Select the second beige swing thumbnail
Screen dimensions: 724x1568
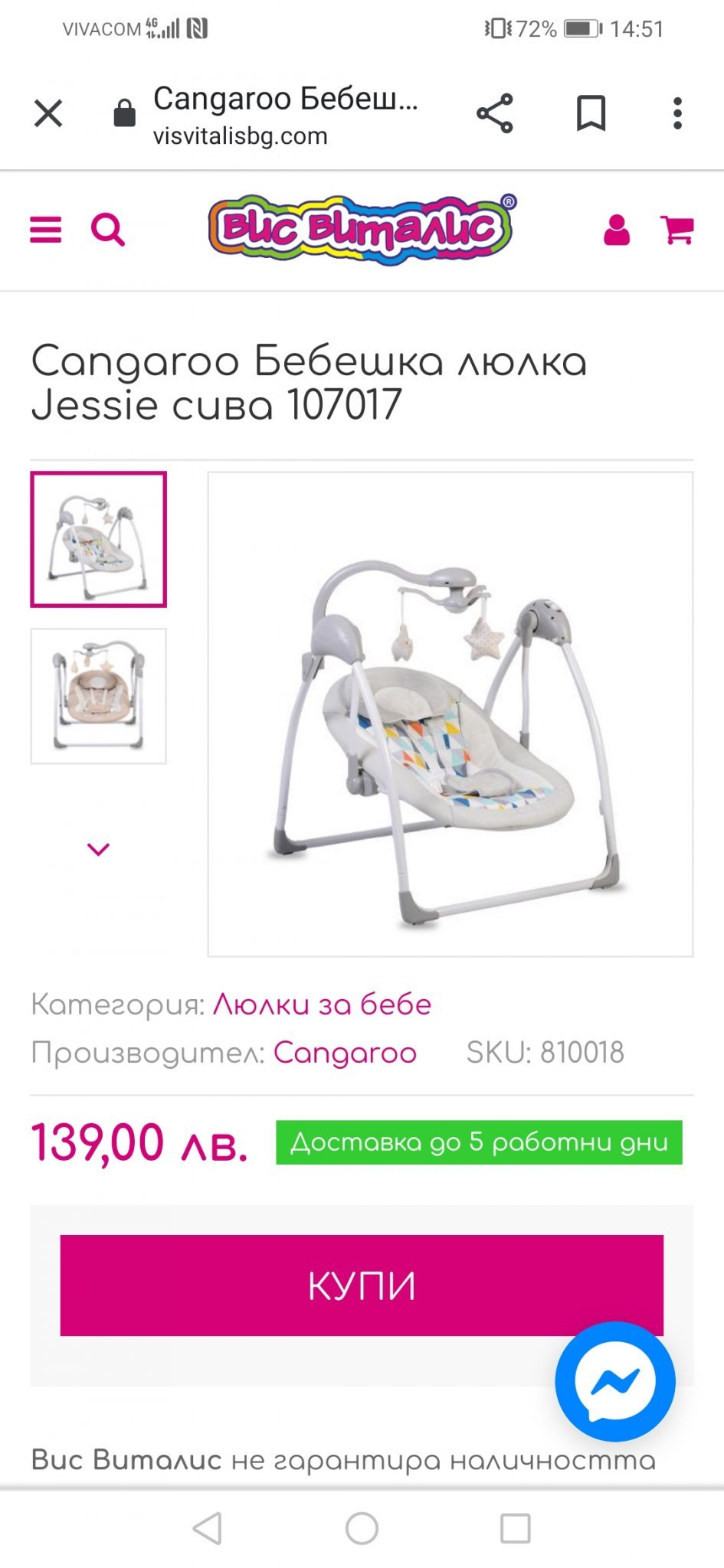[99, 696]
